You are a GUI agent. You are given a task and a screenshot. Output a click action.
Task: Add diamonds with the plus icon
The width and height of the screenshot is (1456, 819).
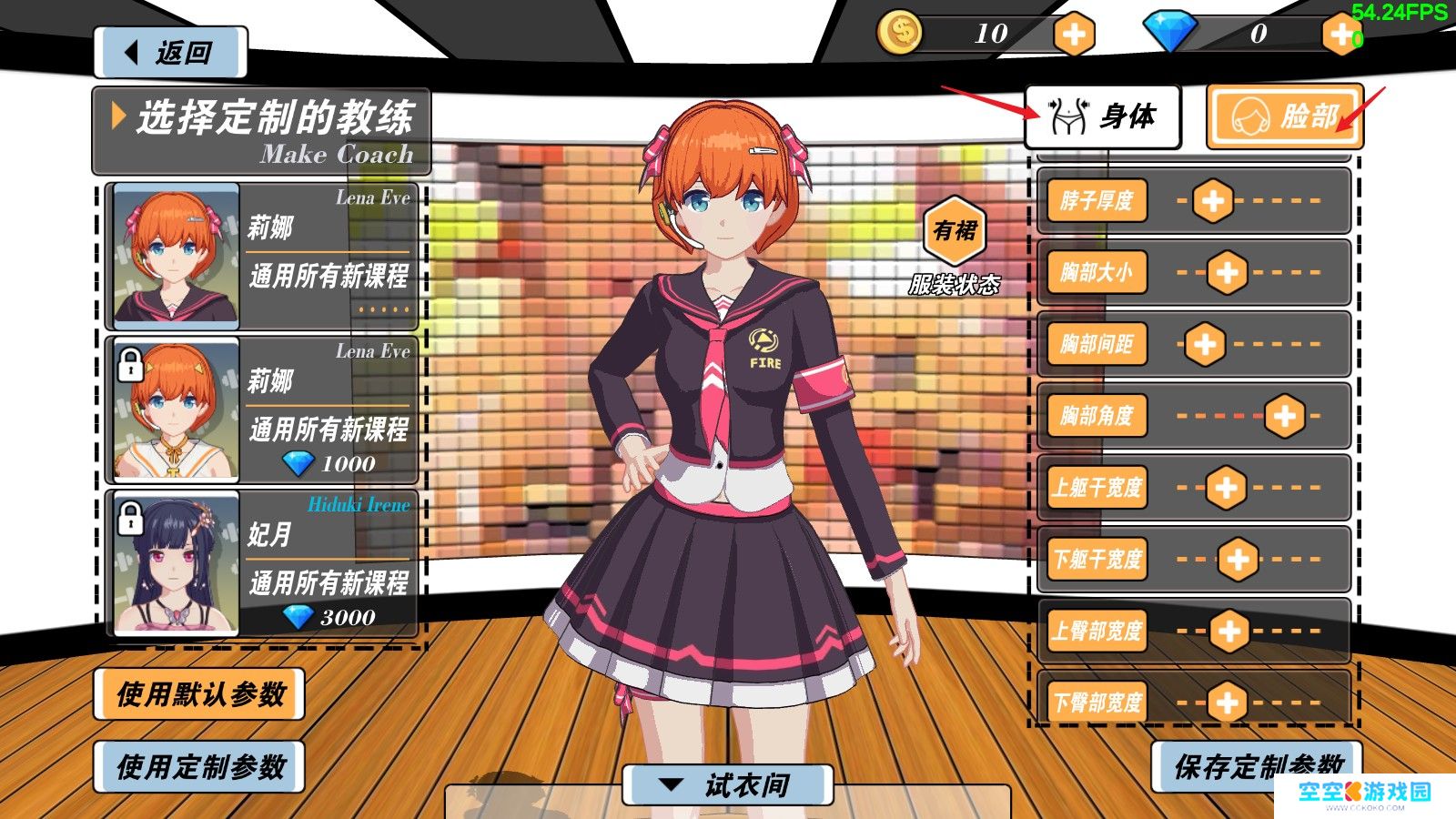click(x=1340, y=35)
